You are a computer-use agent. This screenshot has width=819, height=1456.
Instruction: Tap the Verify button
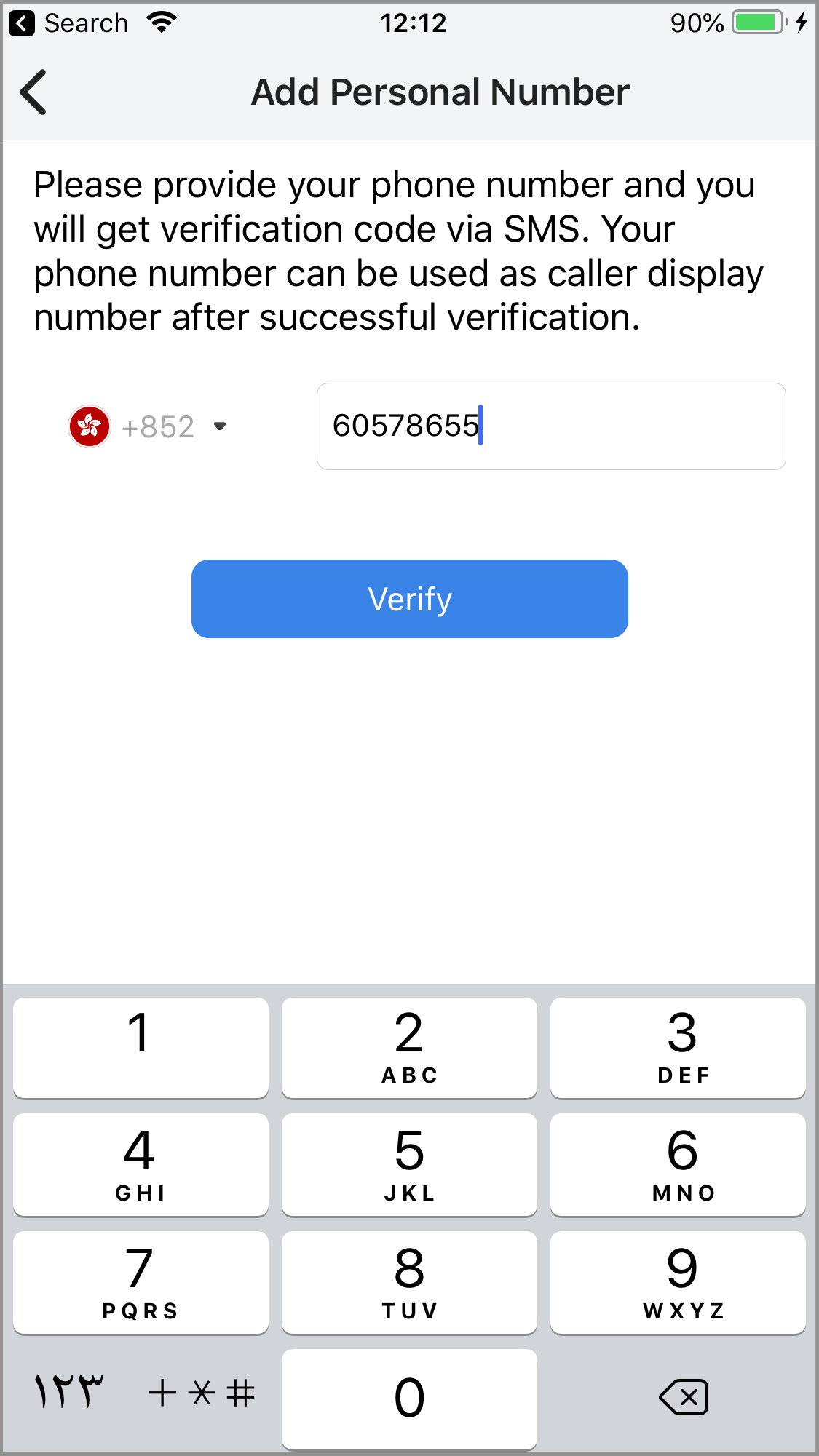(409, 599)
